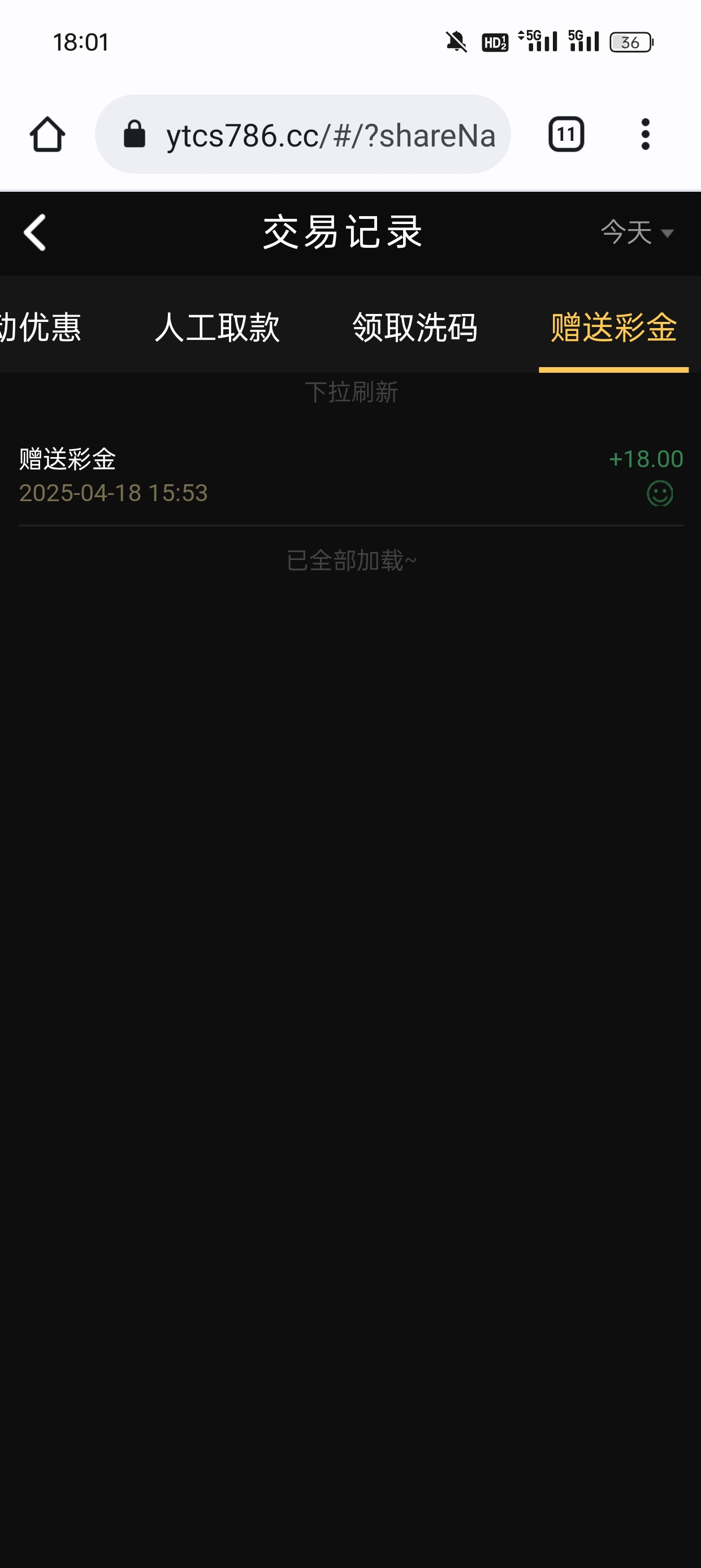Screen dimensions: 701x1568
Task: Switch to the 领取洗码 tab
Action: click(415, 327)
